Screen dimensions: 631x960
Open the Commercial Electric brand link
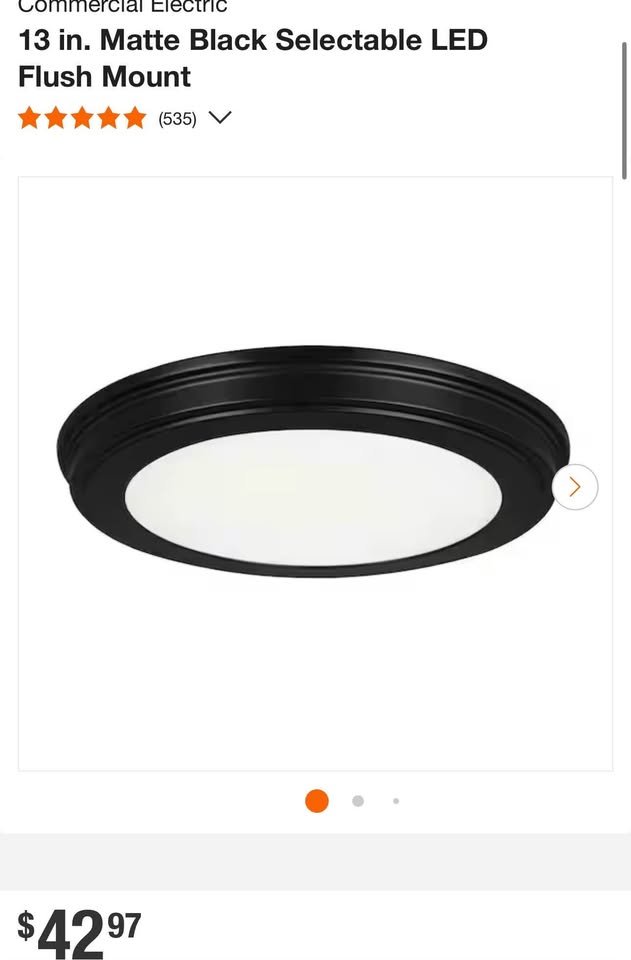coord(123,6)
